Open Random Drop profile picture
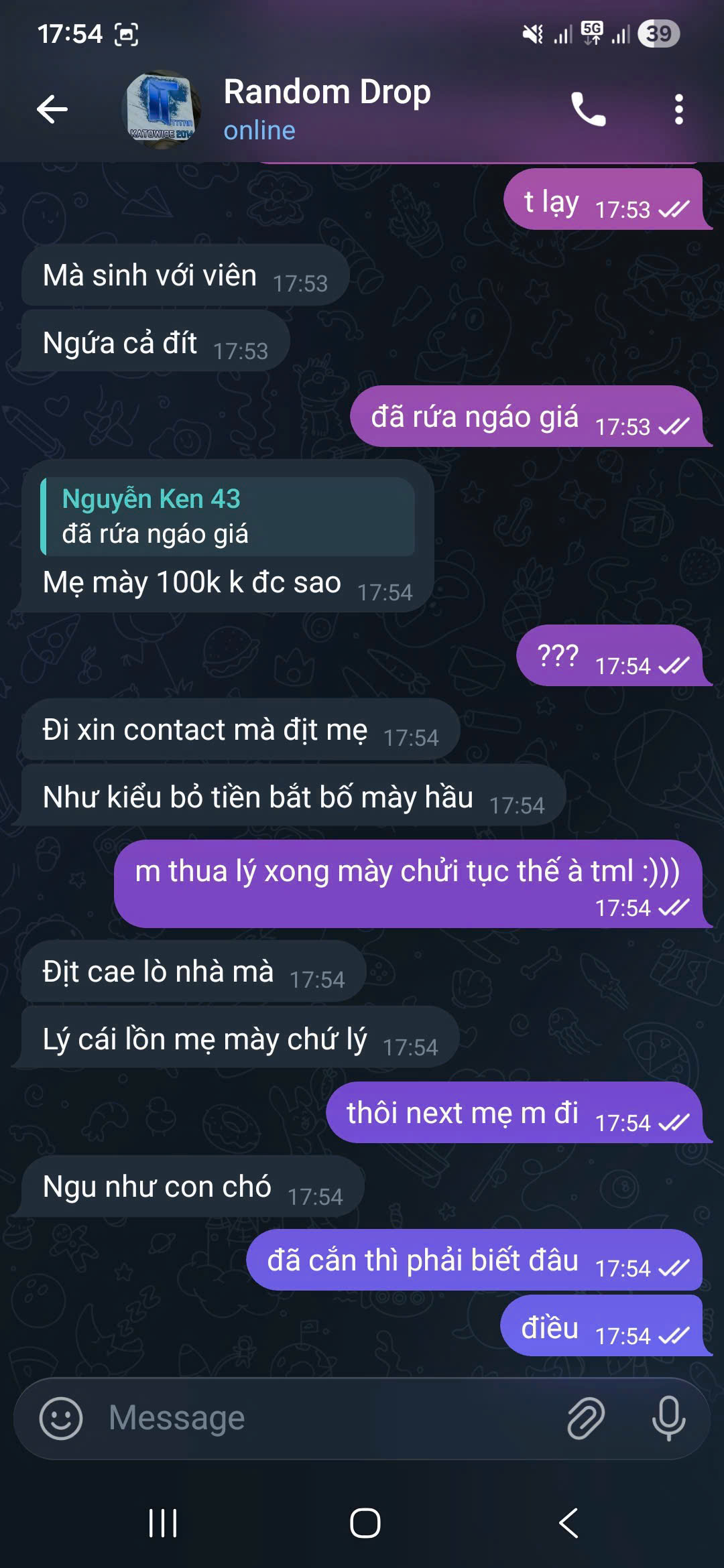The height and width of the screenshot is (1568, 724). click(x=161, y=109)
